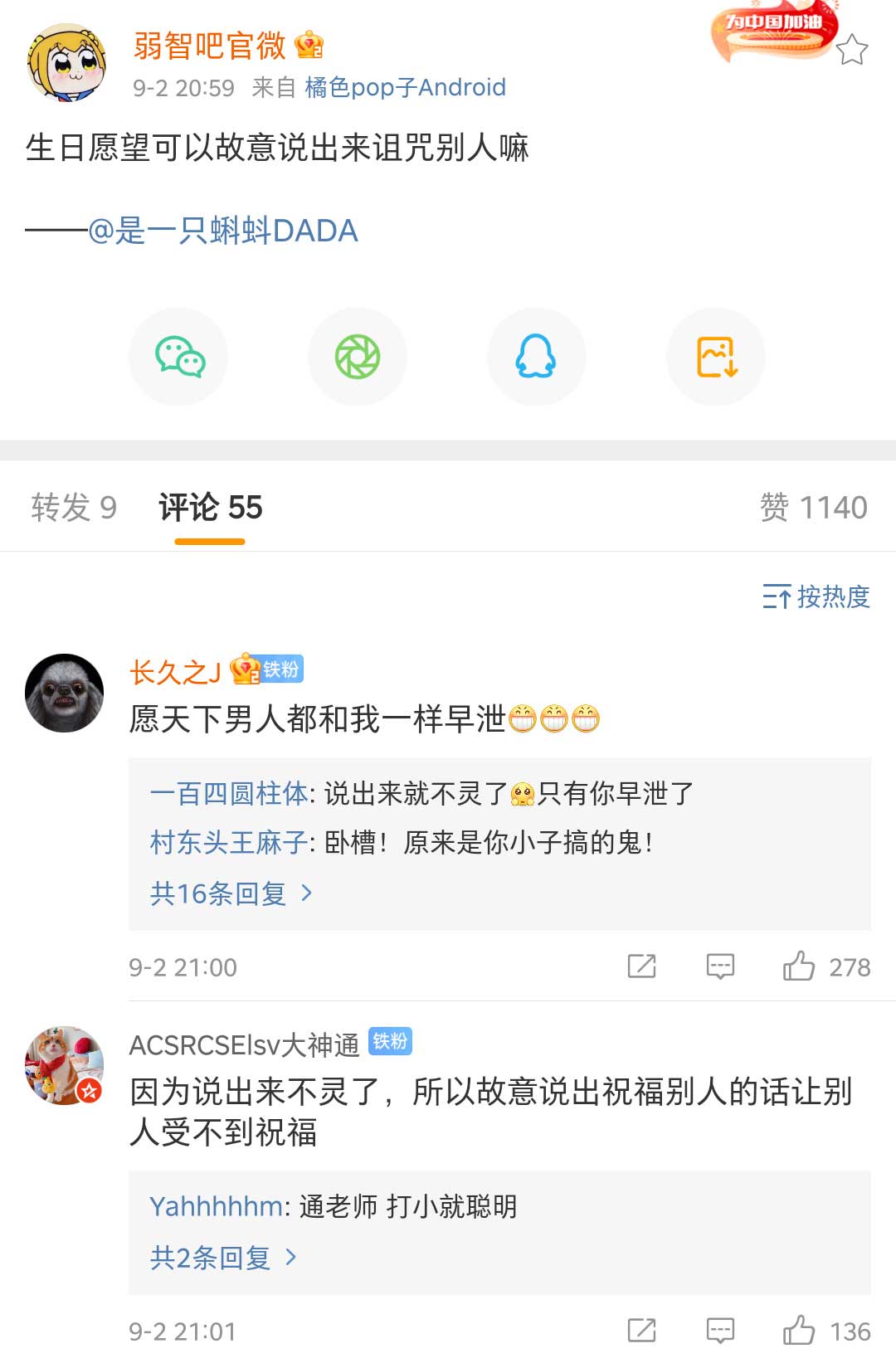Expand 共2条回复 replies
This screenshot has height=1363, width=896.
[222, 1258]
